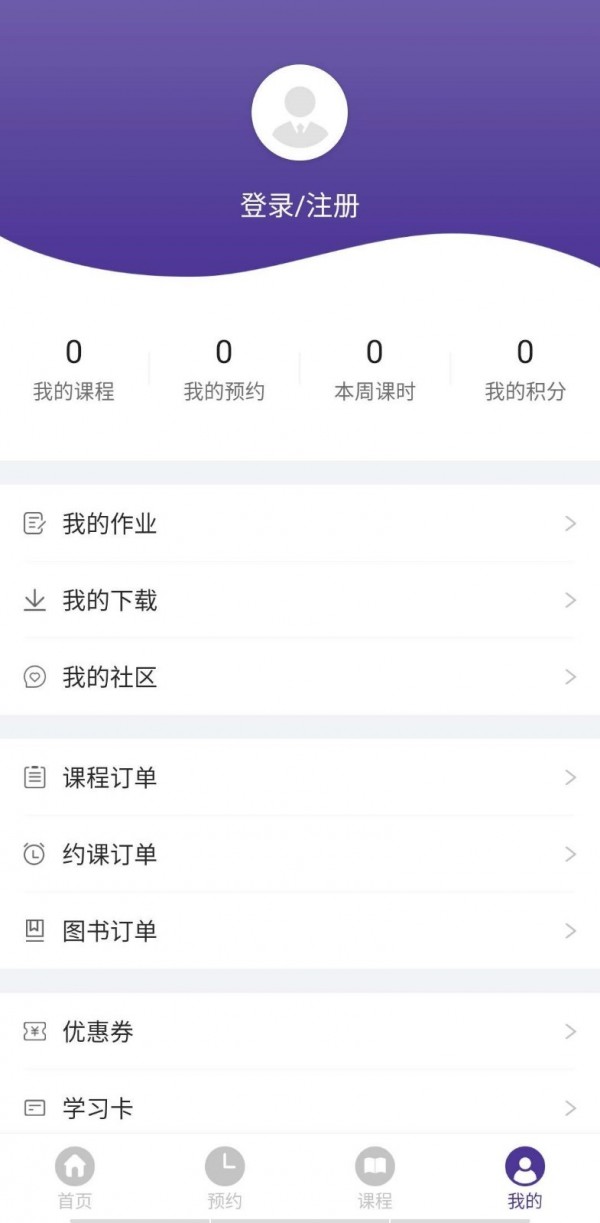Tap the profile avatar placeholder
Image resolution: width=600 pixels, height=1223 pixels.
click(x=299, y=113)
